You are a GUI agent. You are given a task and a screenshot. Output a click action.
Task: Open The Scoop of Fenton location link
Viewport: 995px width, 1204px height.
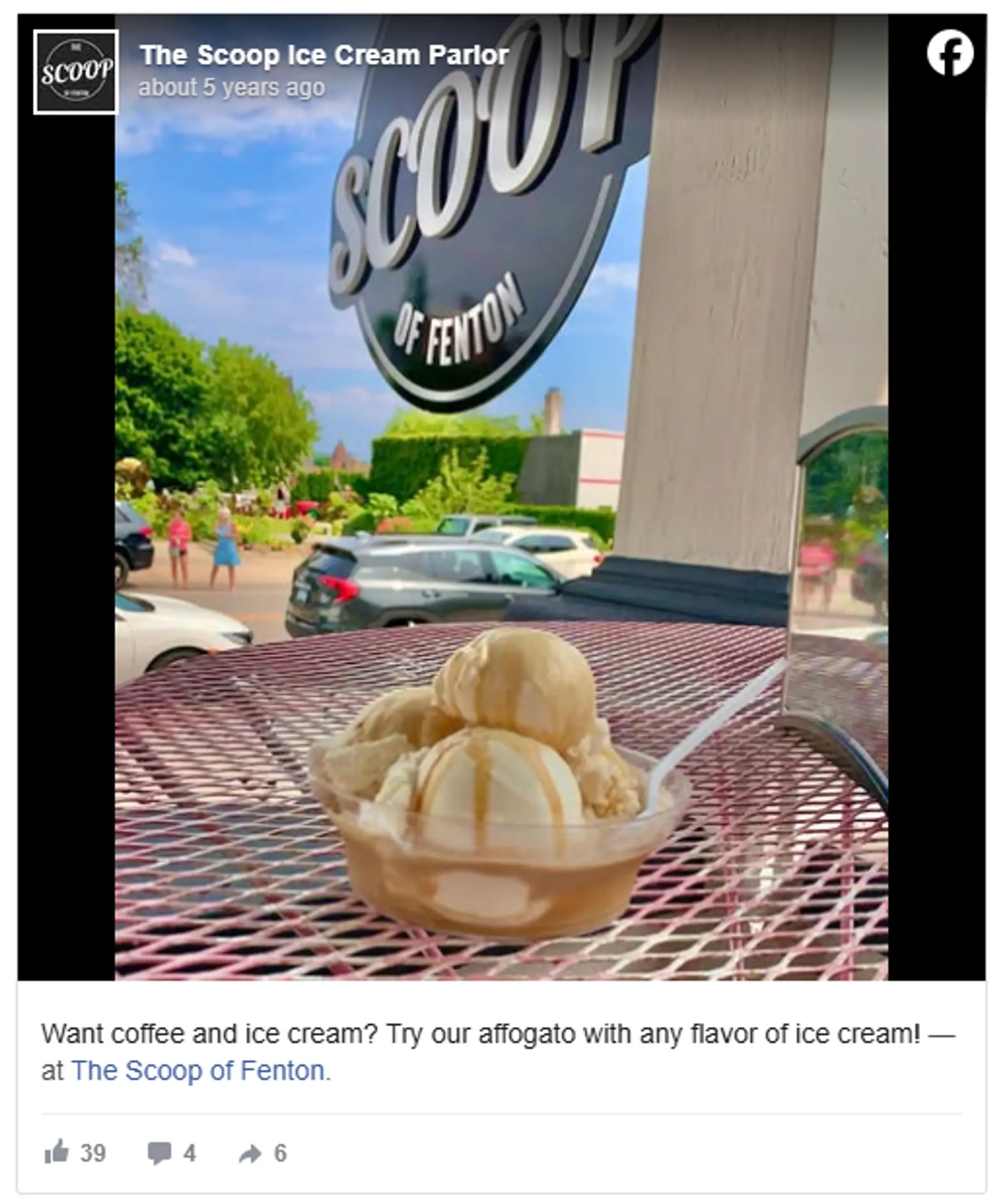[198, 1070]
